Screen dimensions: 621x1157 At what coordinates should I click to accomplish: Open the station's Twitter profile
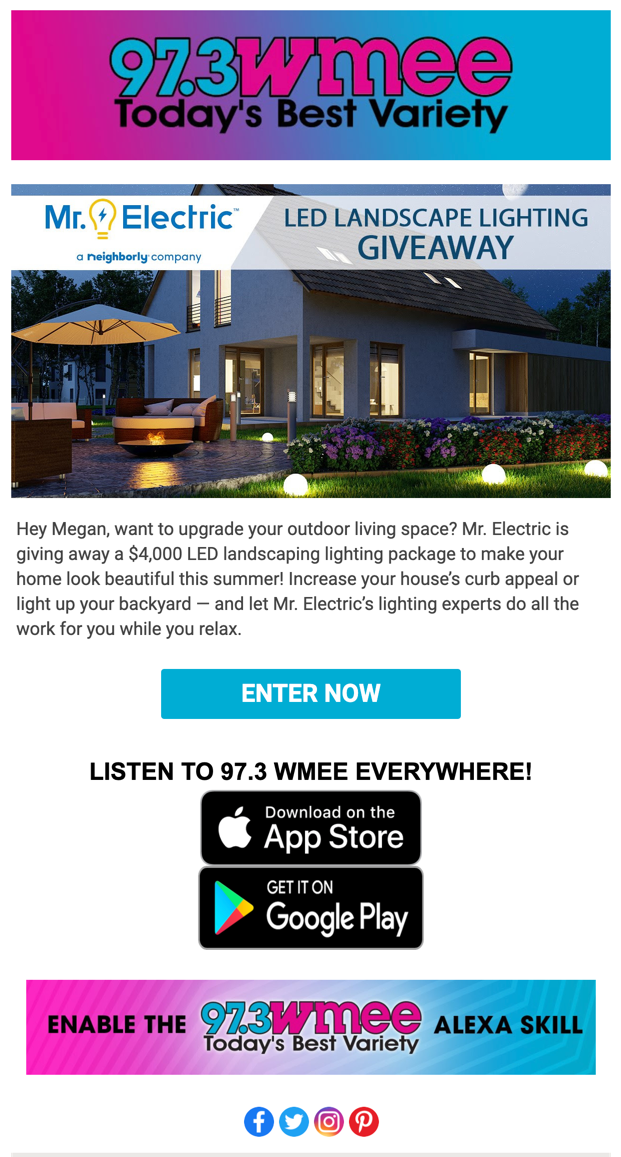[x=294, y=1121]
